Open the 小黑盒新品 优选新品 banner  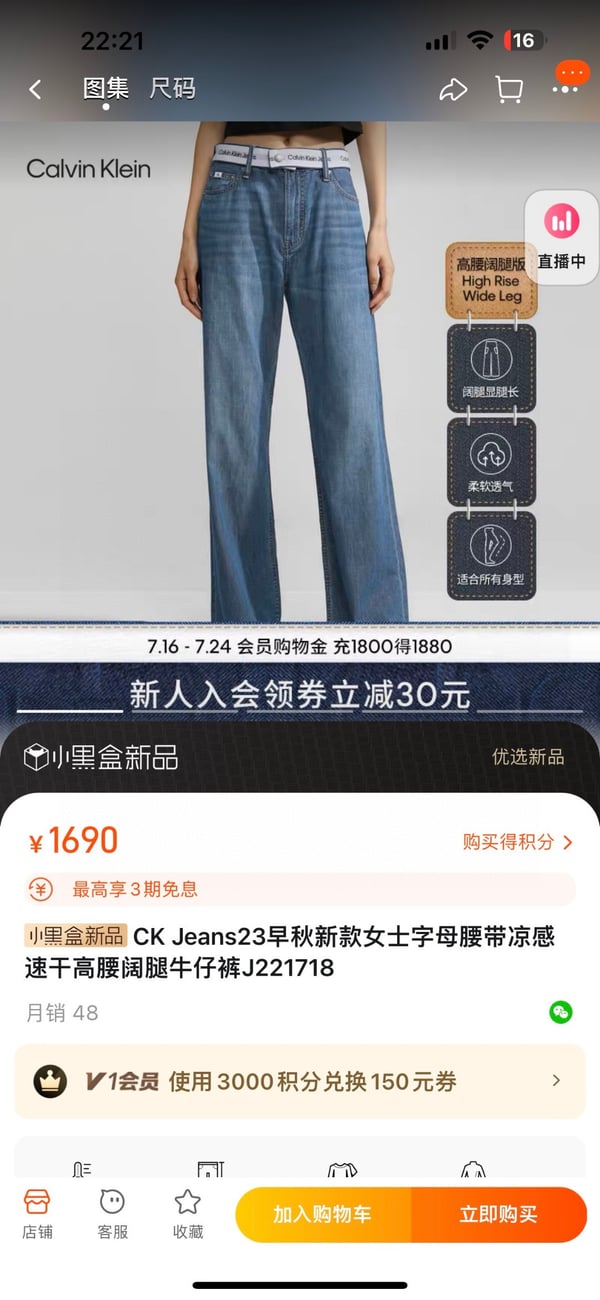click(x=300, y=757)
